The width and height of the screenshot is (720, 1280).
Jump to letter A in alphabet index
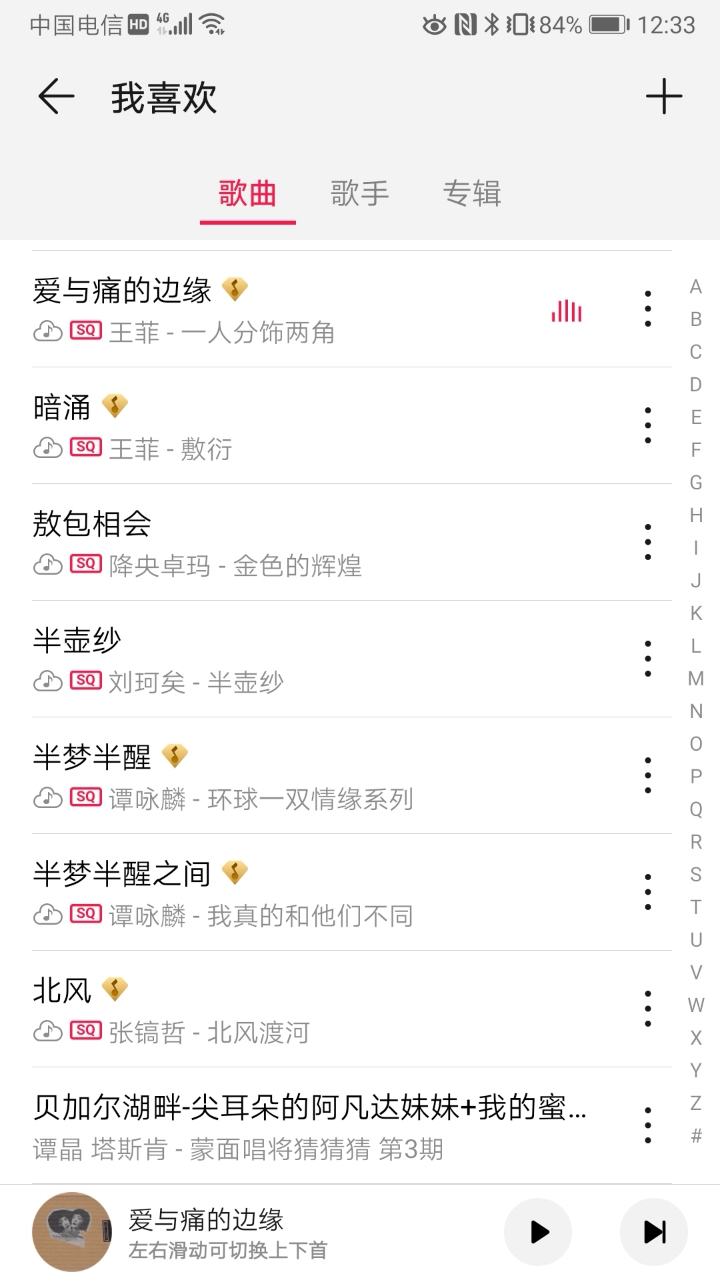point(695,287)
